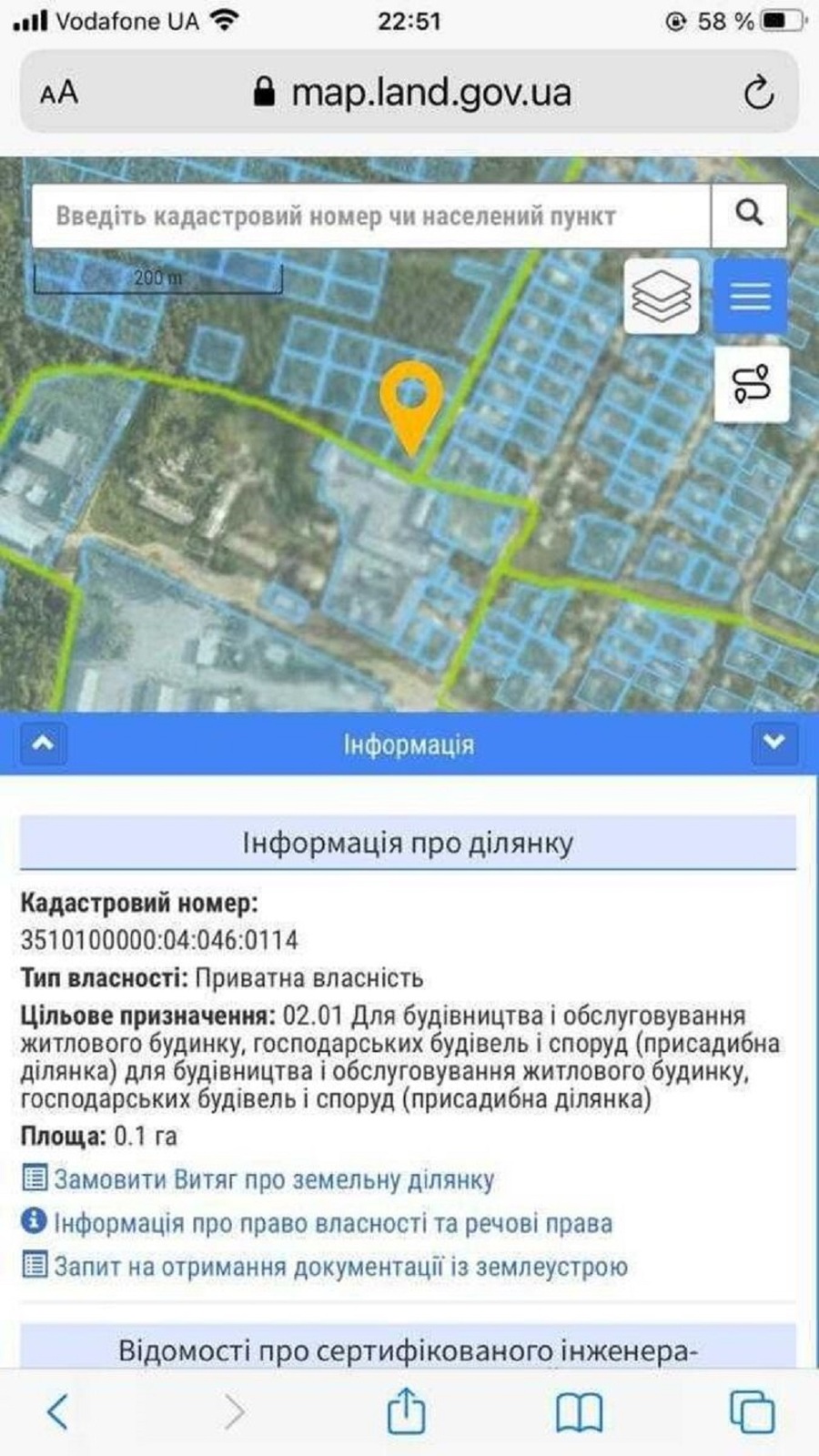
Task: Open Замовити Витяг про земельну ділянку
Action: (x=273, y=1179)
